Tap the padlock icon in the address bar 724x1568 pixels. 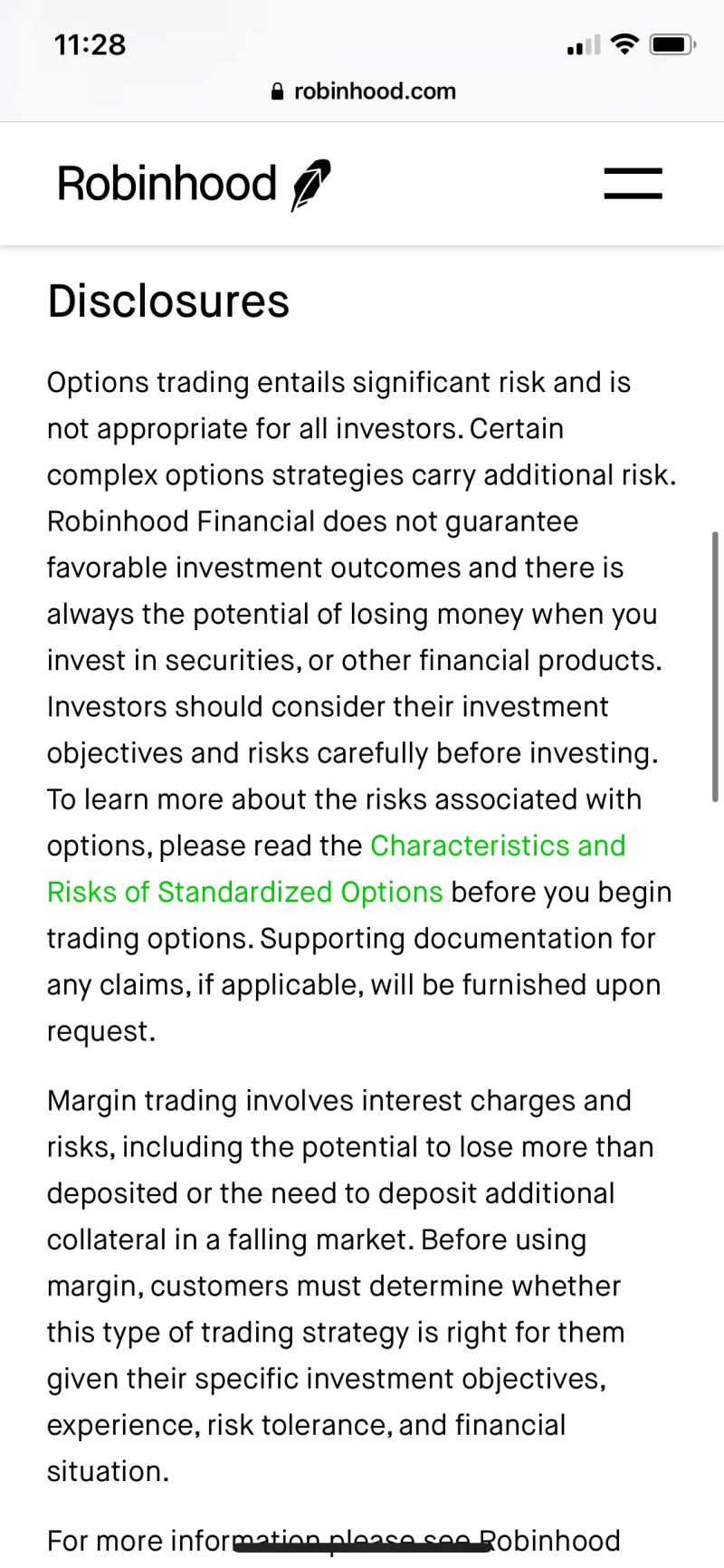(276, 91)
